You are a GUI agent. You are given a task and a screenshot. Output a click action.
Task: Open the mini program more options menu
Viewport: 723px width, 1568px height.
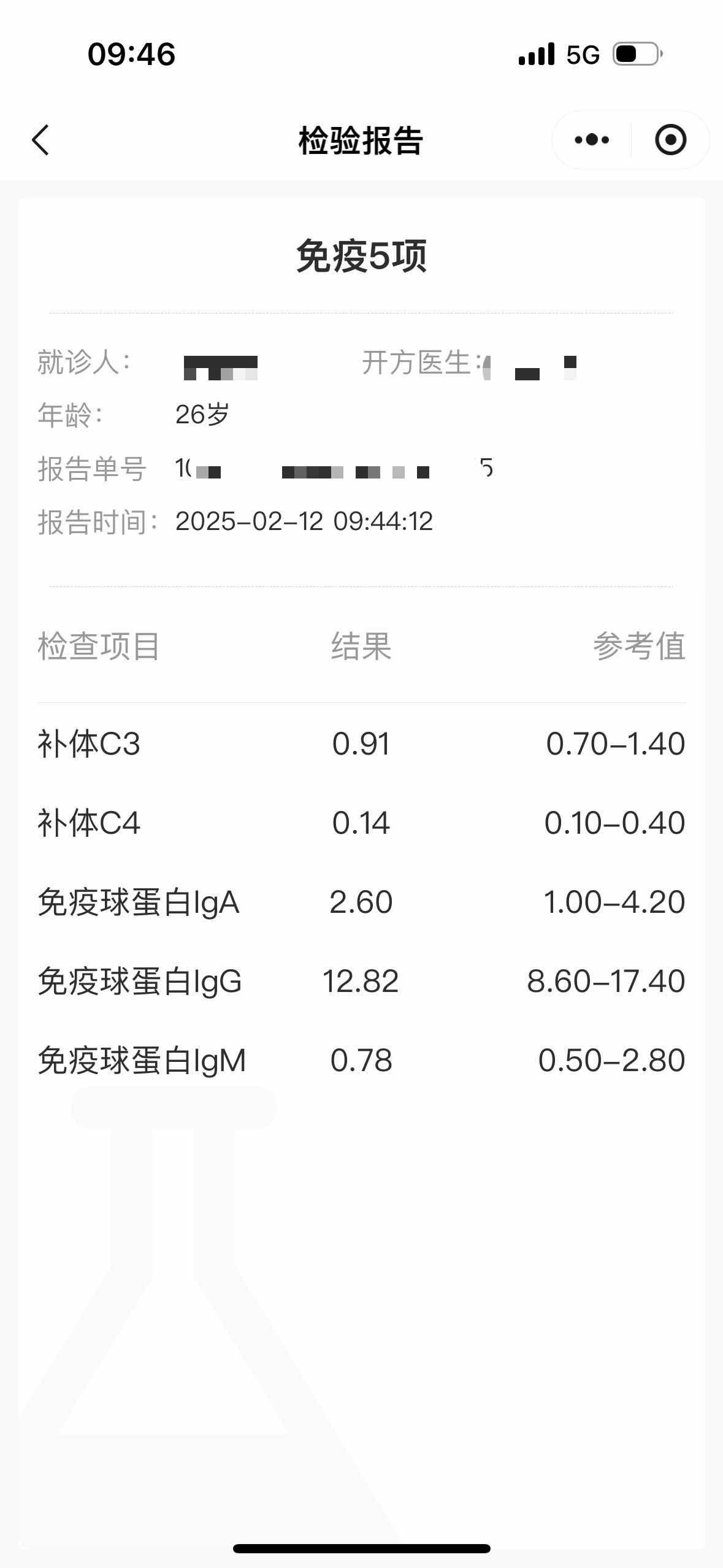592,140
